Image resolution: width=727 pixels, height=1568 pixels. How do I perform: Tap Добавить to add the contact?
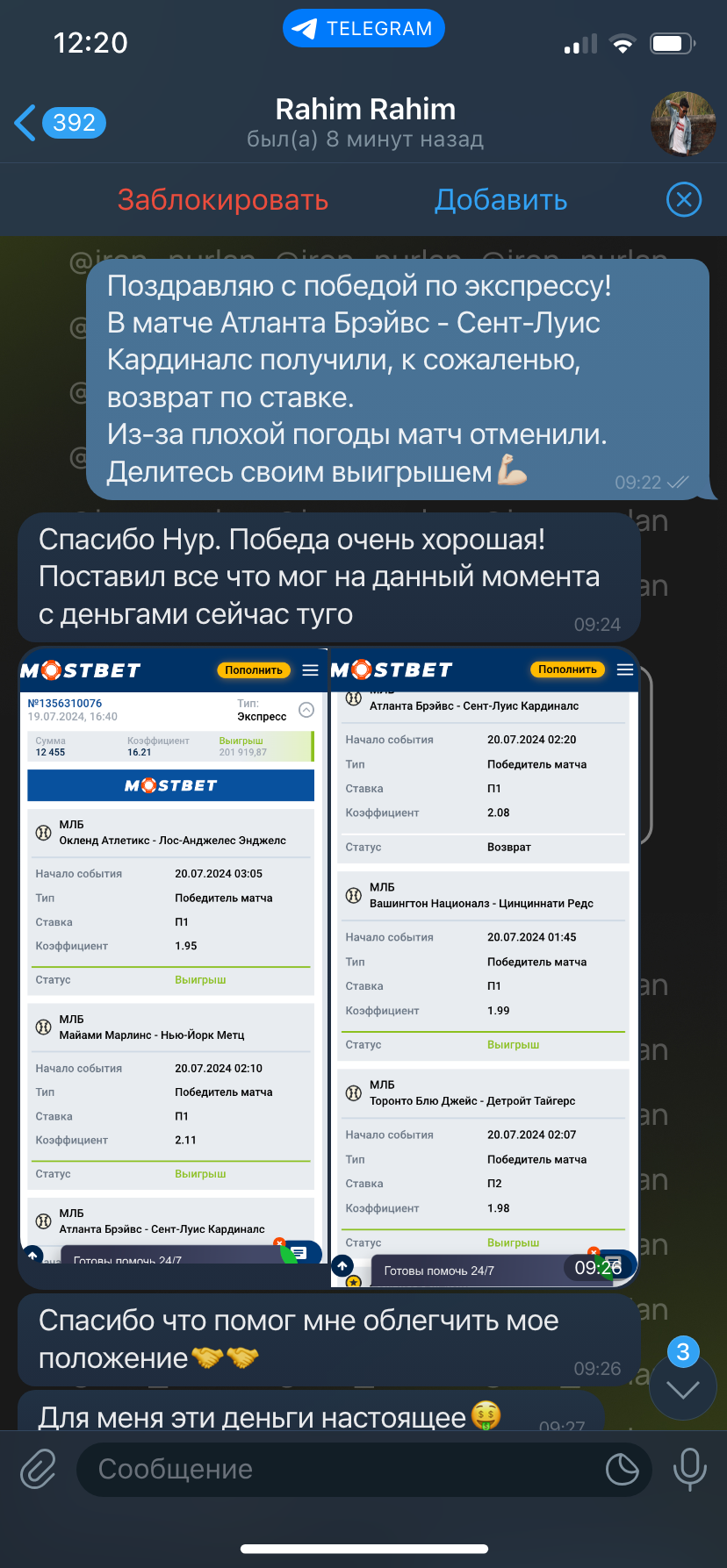click(501, 200)
